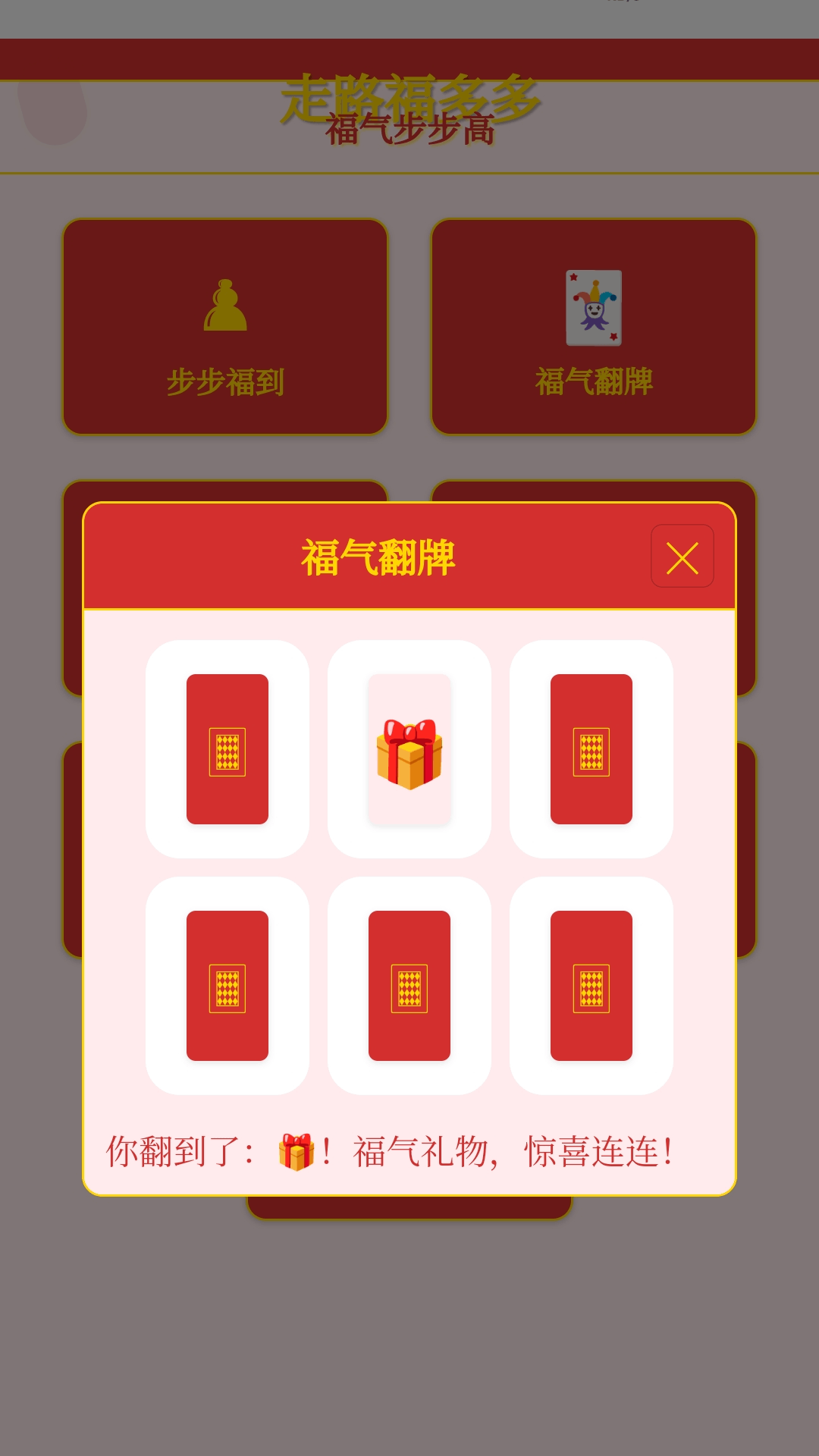This screenshot has width=819, height=1456.
Task: Tap the revealed gift card
Action: click(x=409, y=749)
